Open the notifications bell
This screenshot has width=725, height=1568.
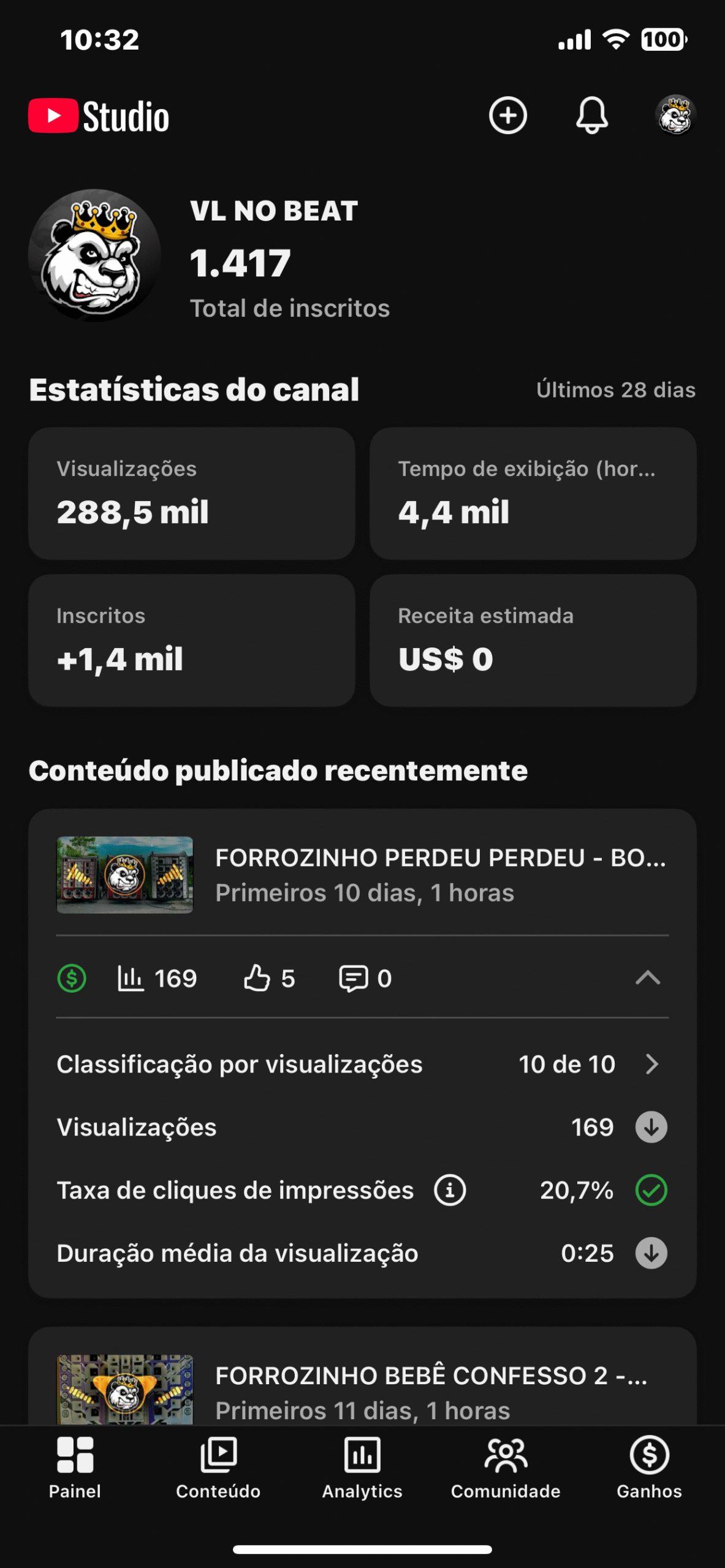[x=591, y=115]
